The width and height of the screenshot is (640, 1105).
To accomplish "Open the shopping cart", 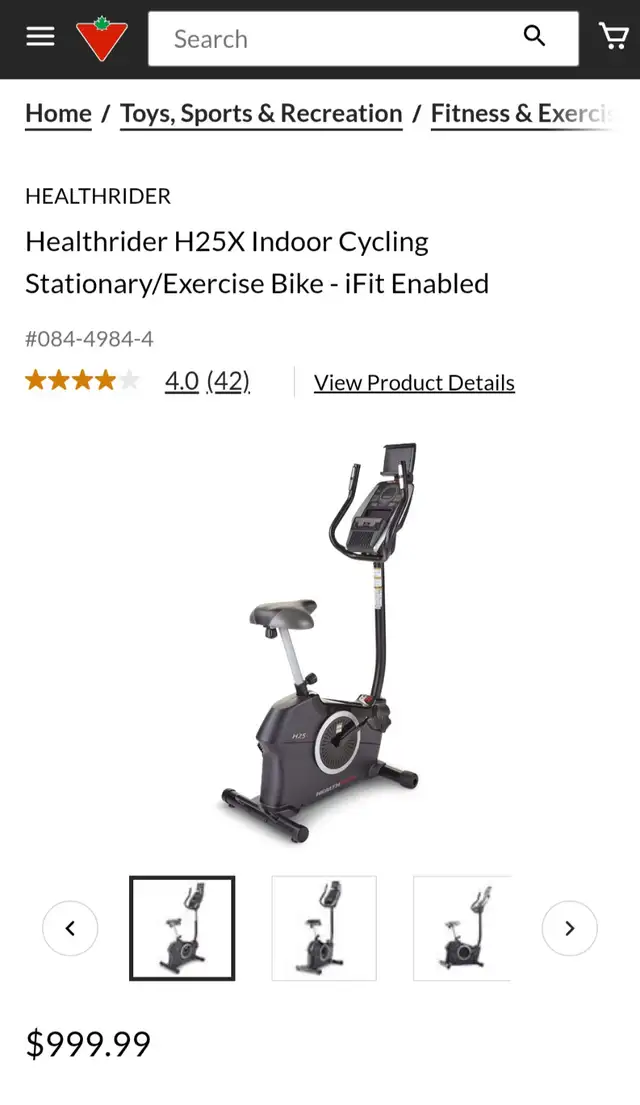I will (613, 36).
